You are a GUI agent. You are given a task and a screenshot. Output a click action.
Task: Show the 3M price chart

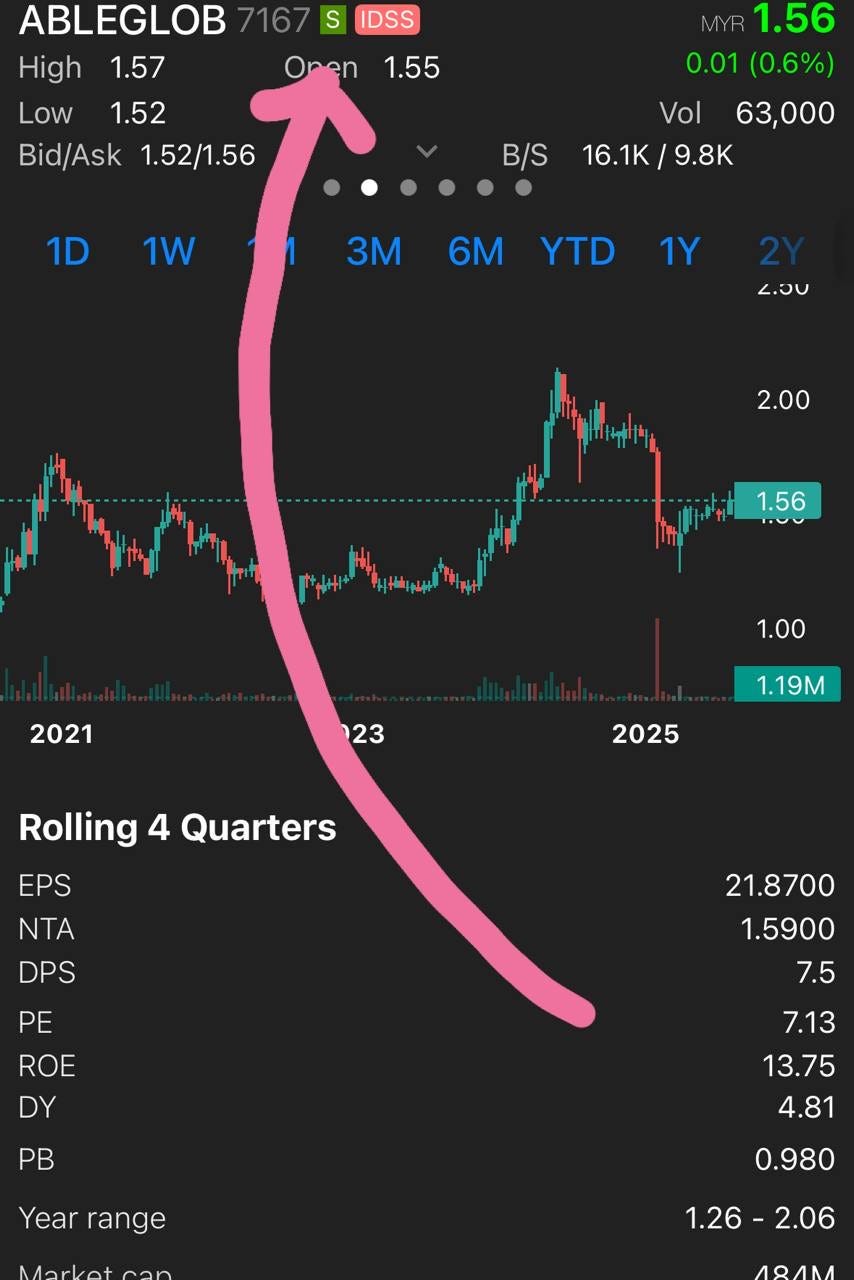pos(374,252)
